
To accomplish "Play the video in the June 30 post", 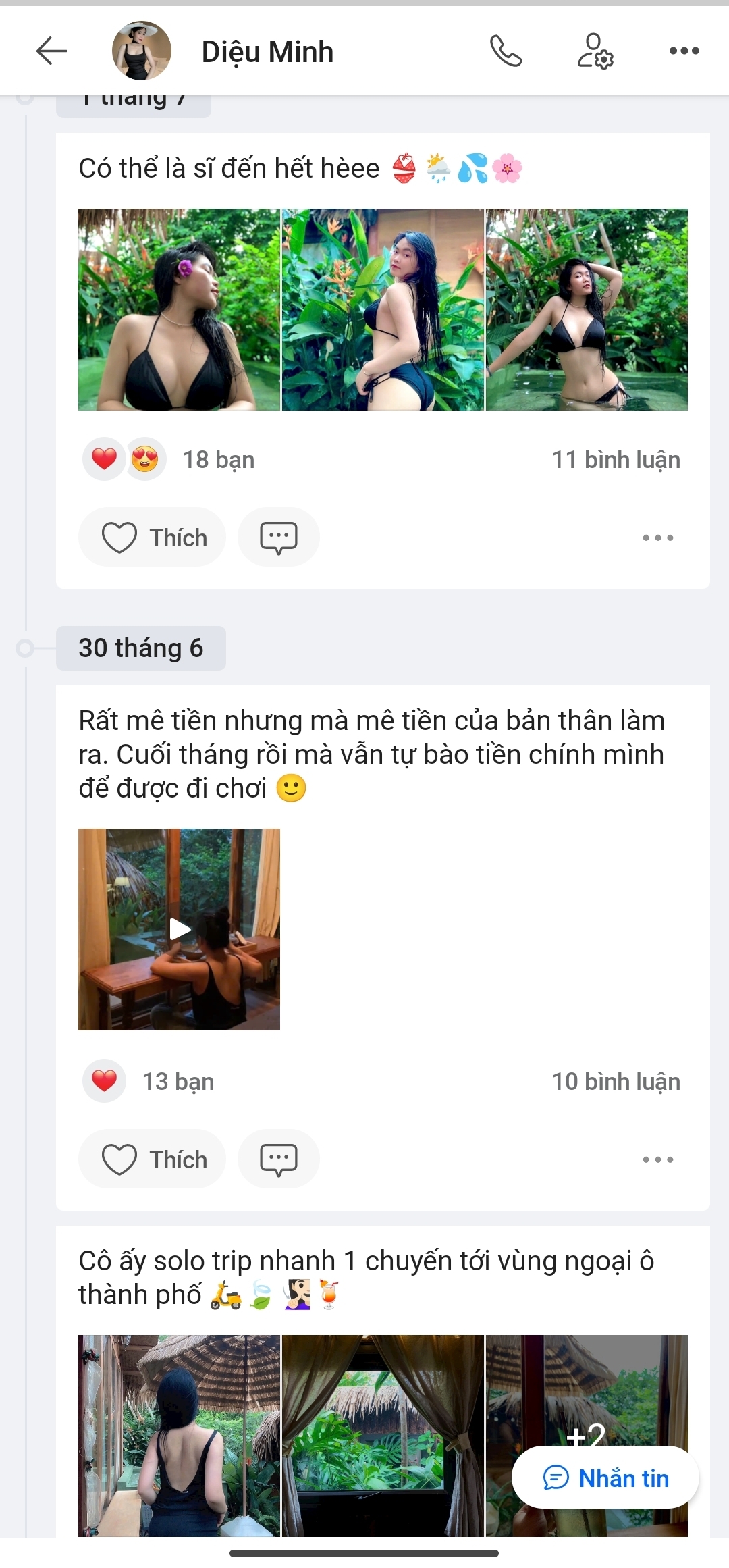I will point(180,929).
